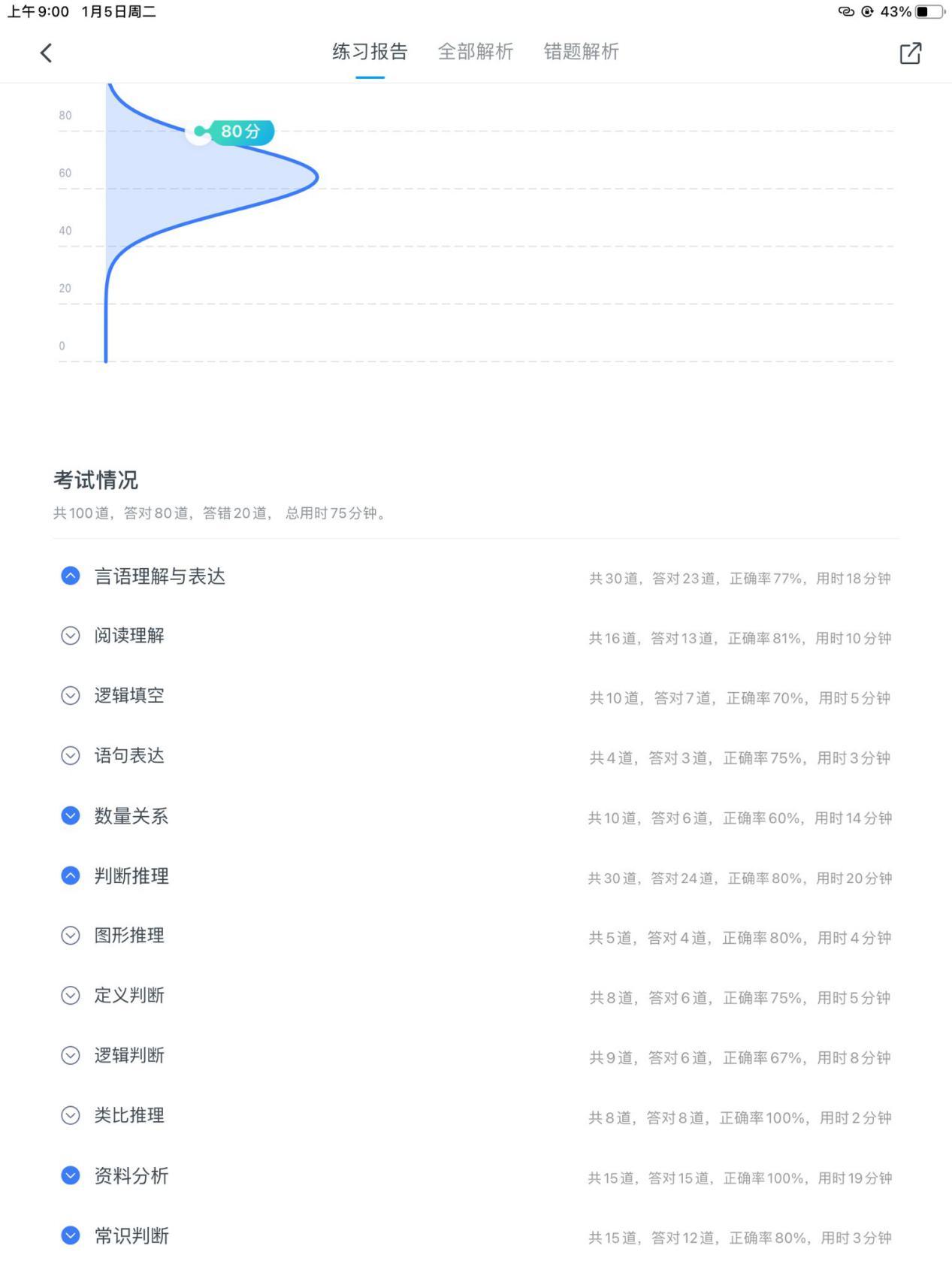The height and width of the screenshot is (1270, 952).
Task: Switch to the 全部解析 tab
Action: pyautogui.click(x=475, y=52)
